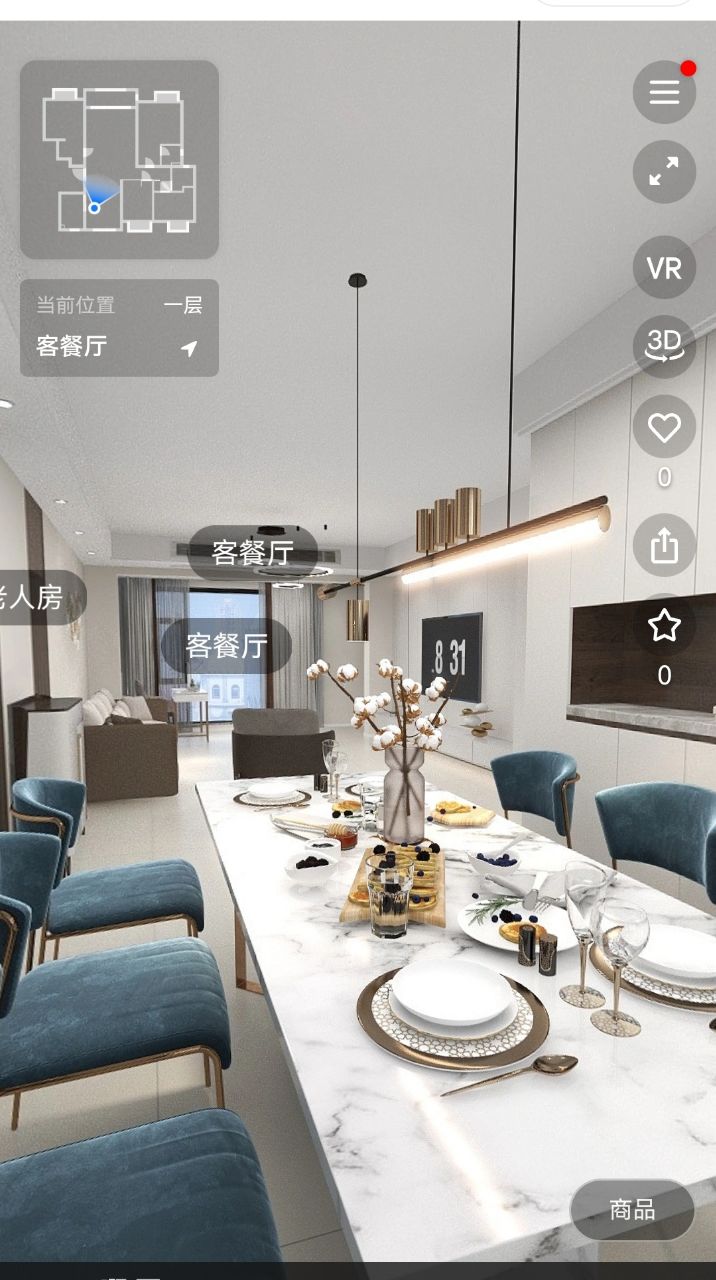This screenshot has height=1280, width=716.
Task: Open the floor plan minimap
Action: click(119, 159)
